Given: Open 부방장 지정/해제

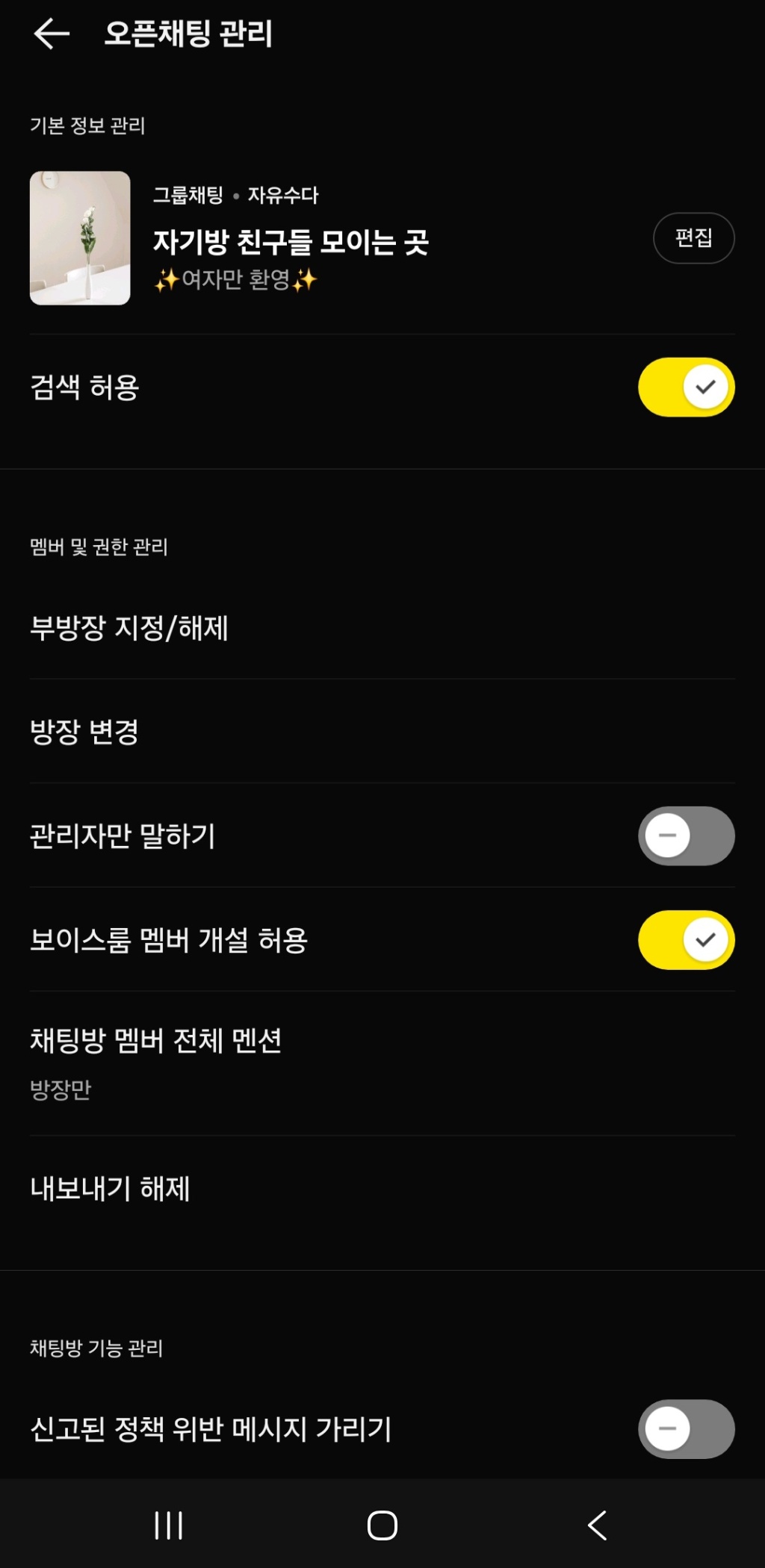Looking at the screenshot, I should pos(129,627).
